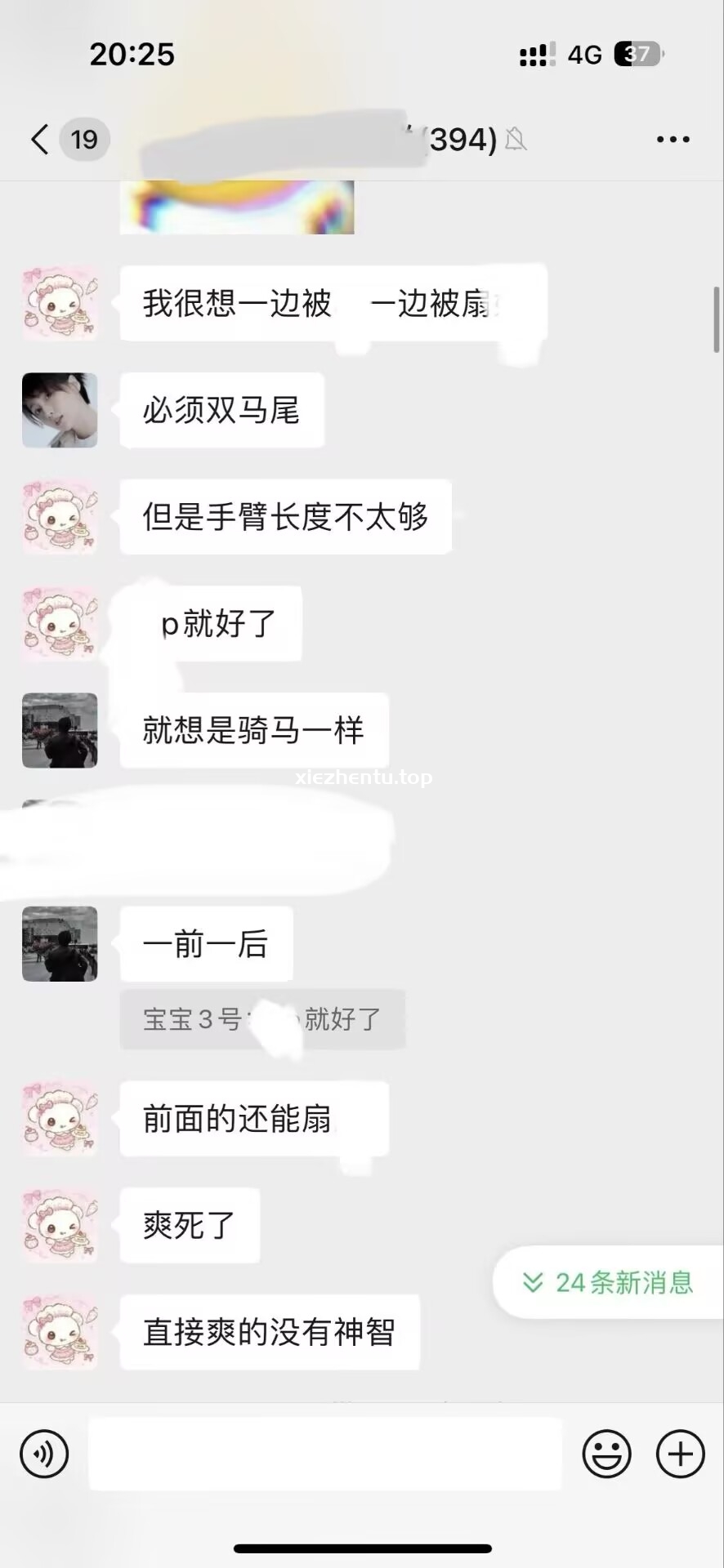This screenshot has height=1568, width=724.
Task: Go back to the chat list
Action: click(x=39, y=140)
